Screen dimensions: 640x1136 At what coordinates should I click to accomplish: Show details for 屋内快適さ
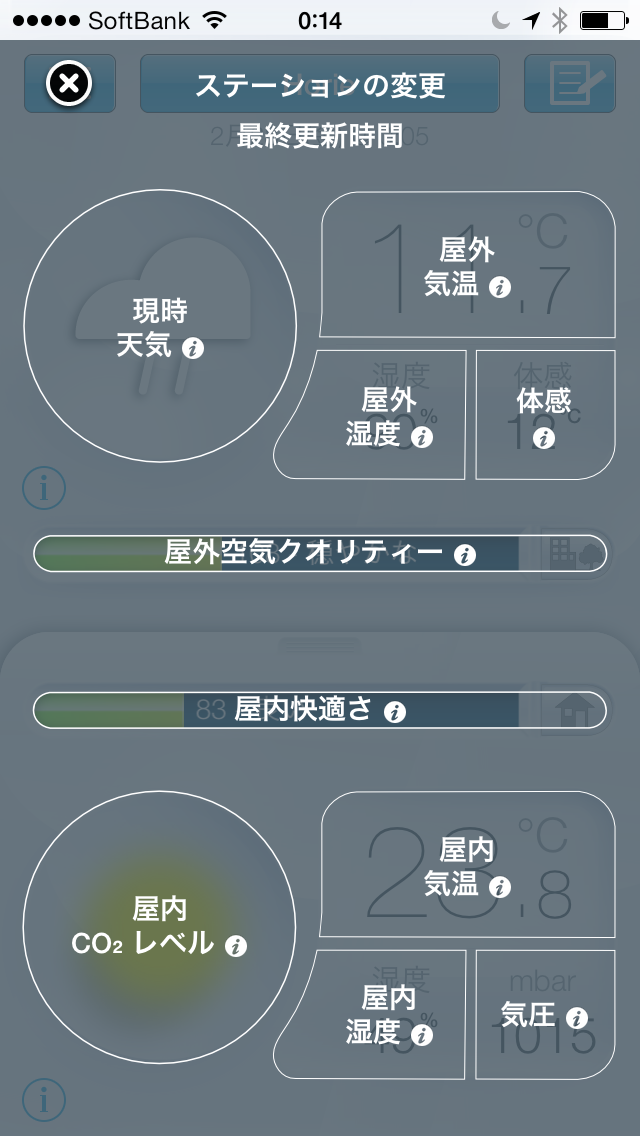(x=320, y=710)
